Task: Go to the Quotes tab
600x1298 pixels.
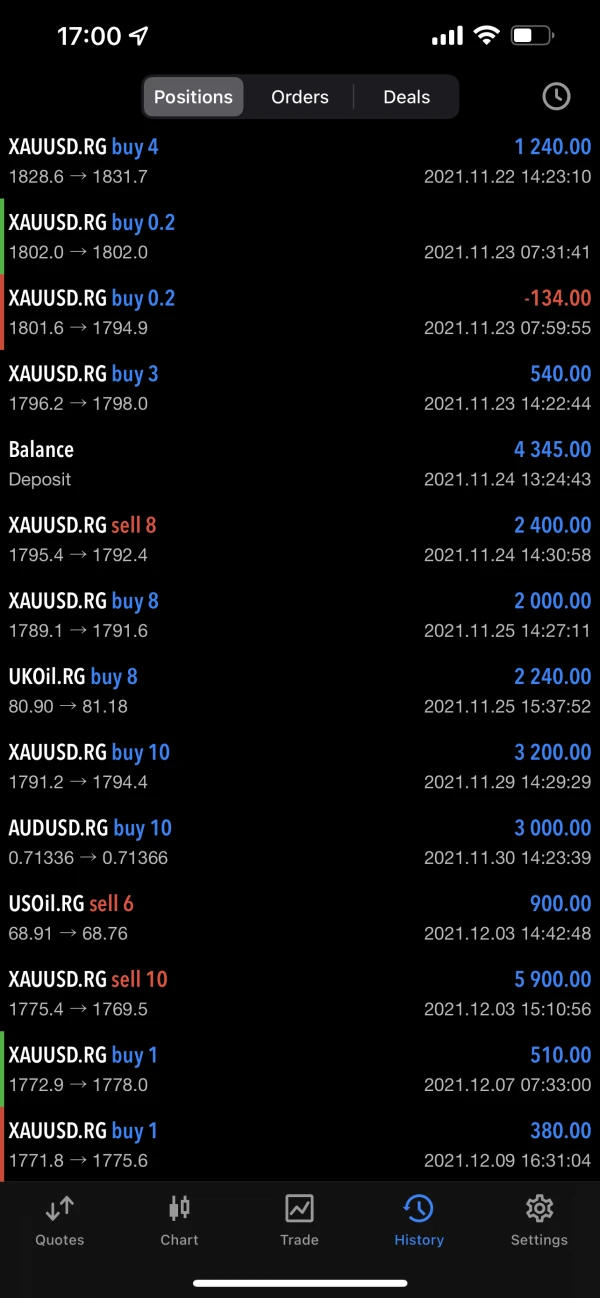Action: click(60, 1220)
